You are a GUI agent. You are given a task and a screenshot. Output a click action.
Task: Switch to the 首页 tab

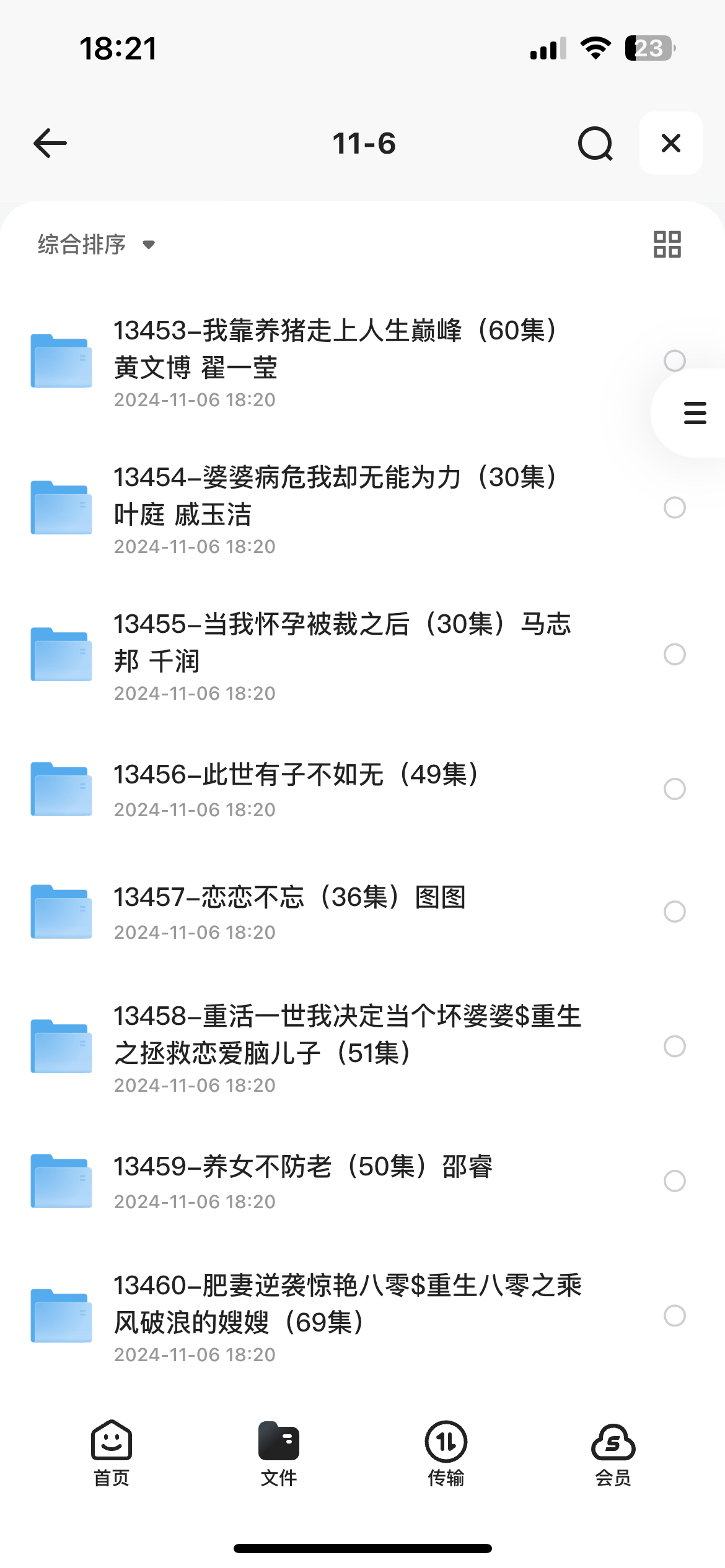coord(112,1453)
